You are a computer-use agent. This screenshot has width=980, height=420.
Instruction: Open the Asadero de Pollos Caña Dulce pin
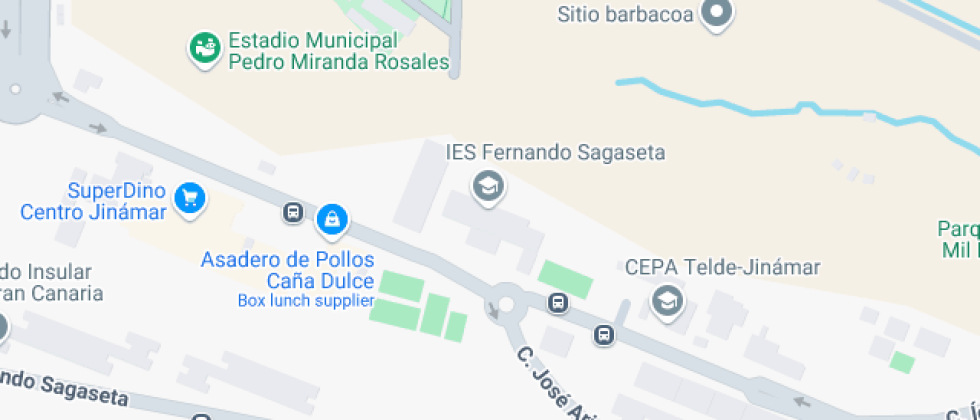[x=332, y=217]
